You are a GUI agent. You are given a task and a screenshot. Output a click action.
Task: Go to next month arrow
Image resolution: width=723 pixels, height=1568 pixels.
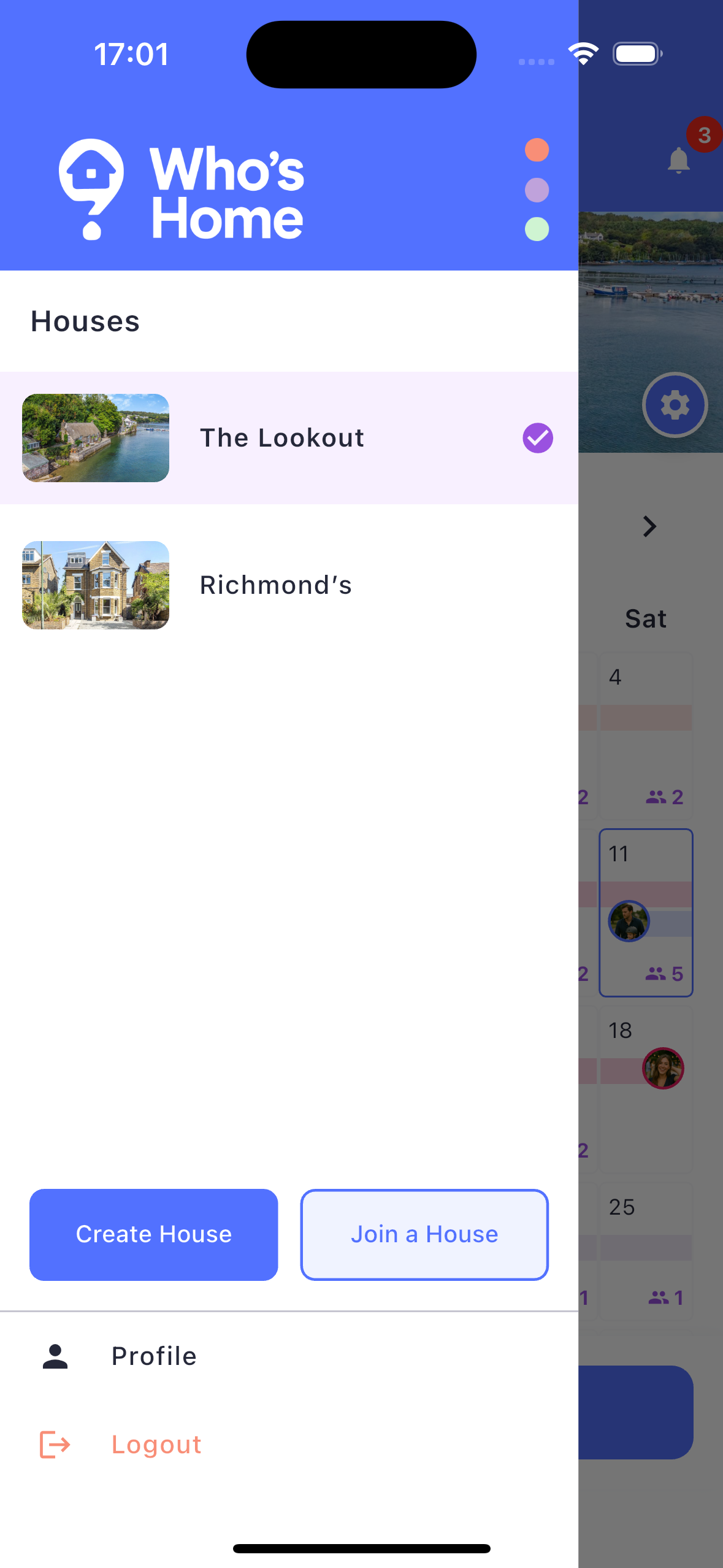tap(649, 526)
